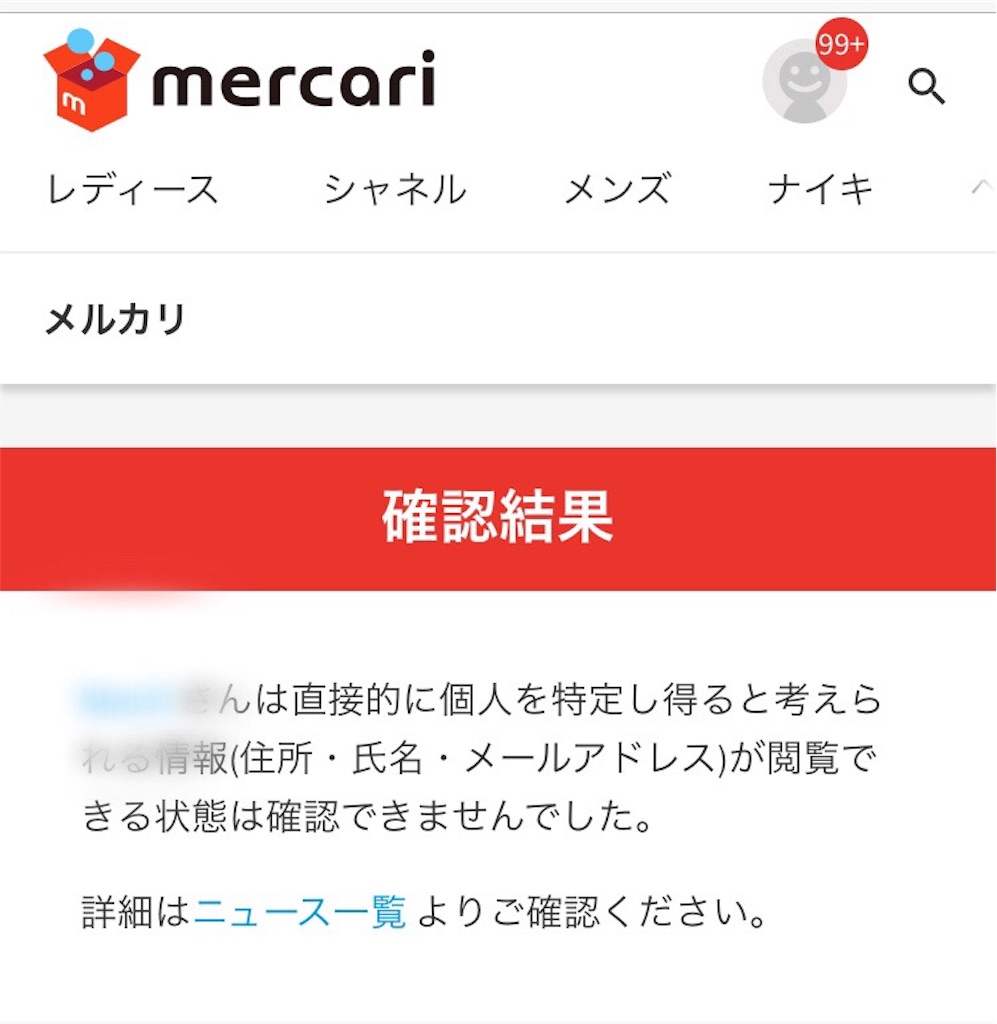This screenshot has width=997, height=1024.
Task: Select the レディース category
Action: click(x=133, y=190)
